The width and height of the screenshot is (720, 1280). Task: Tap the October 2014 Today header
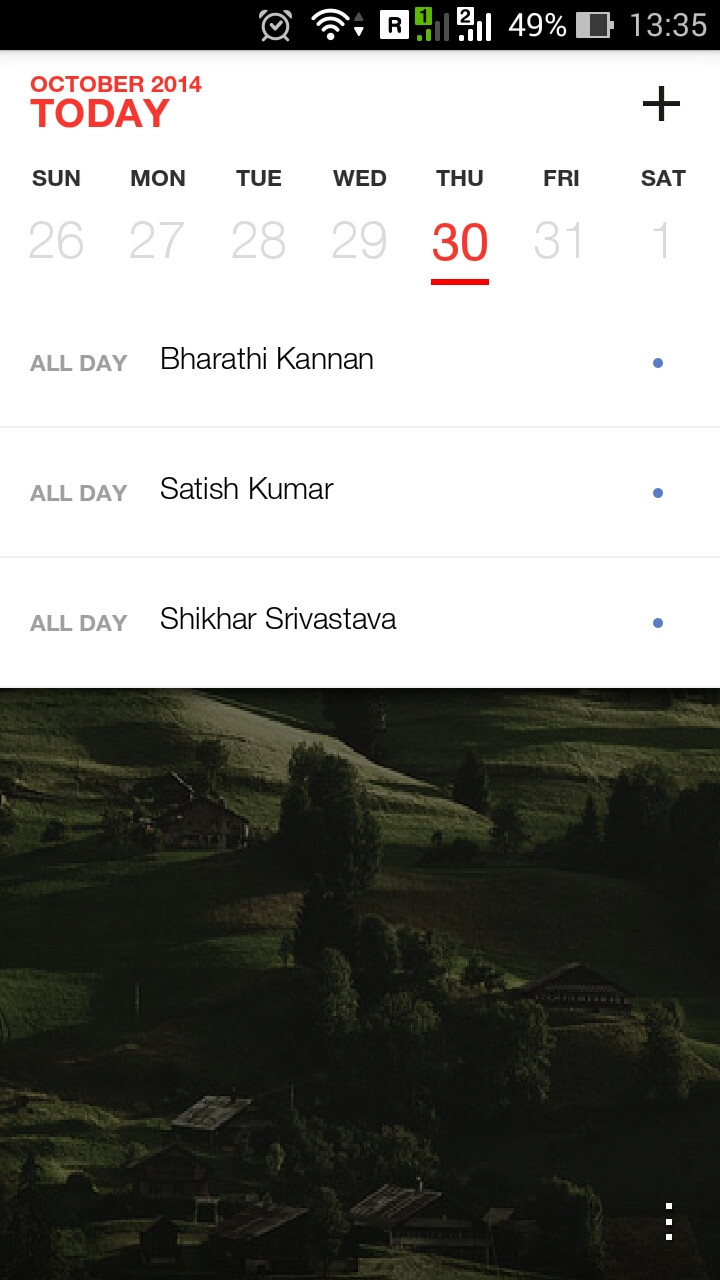click(115, 102)
